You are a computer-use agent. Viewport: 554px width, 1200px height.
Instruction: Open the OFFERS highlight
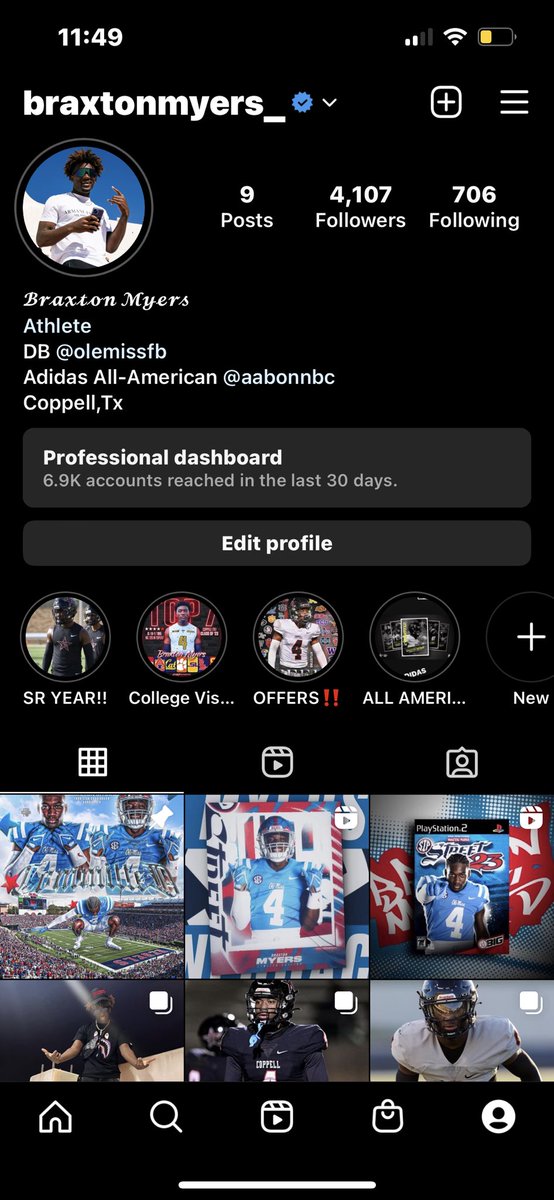point(298,637)
